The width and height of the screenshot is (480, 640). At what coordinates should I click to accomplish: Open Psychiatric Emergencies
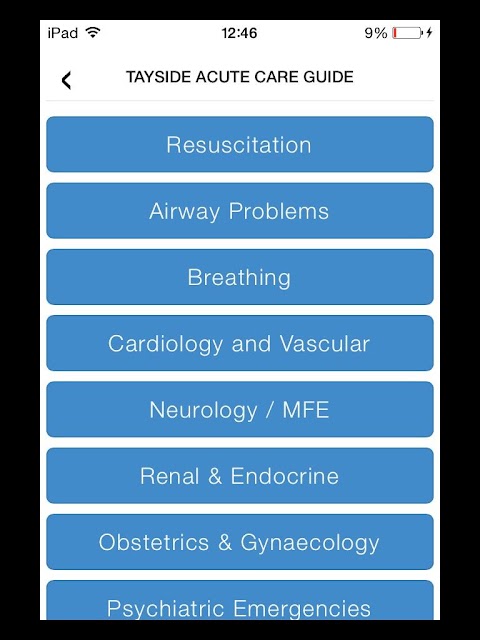coord(240,600)
